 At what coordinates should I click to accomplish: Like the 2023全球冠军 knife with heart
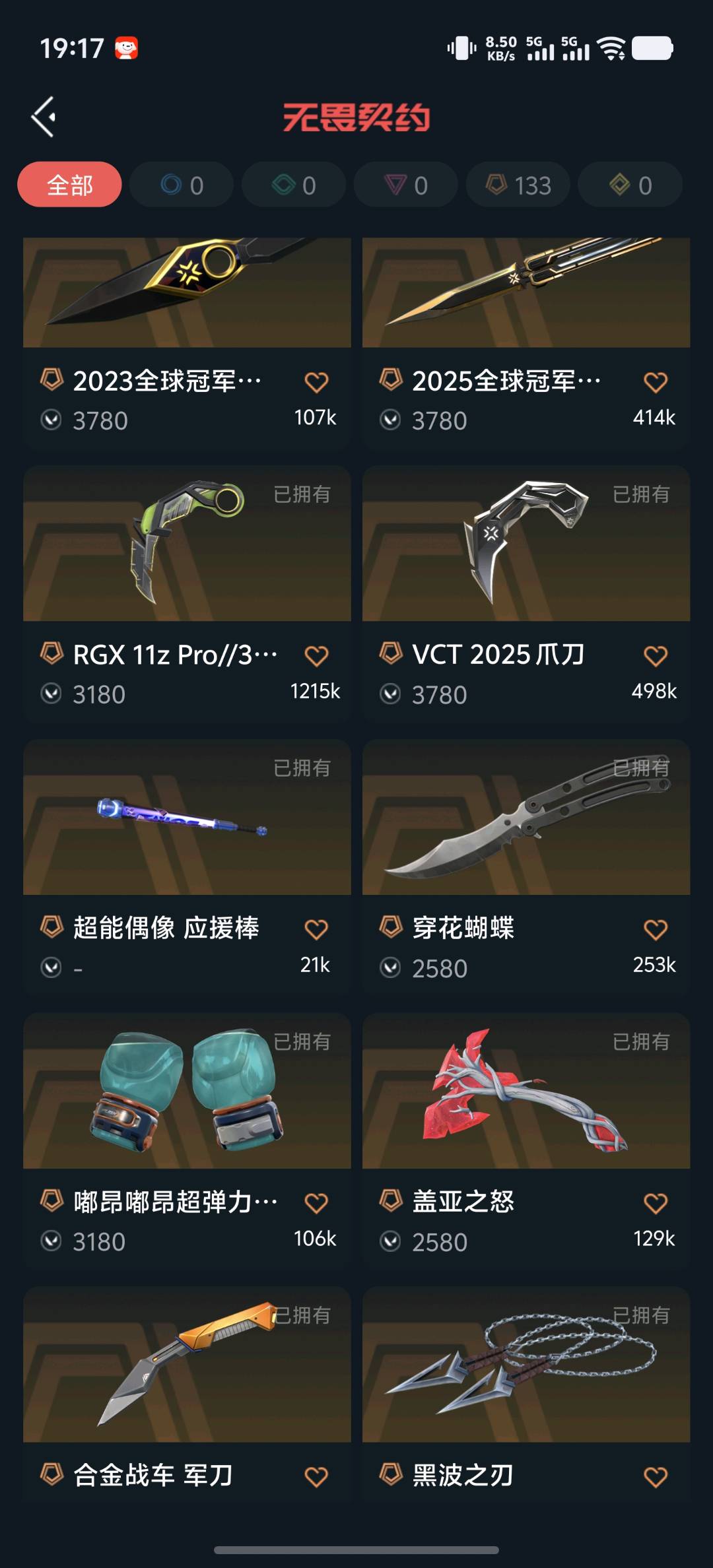(x=316, y=382)
